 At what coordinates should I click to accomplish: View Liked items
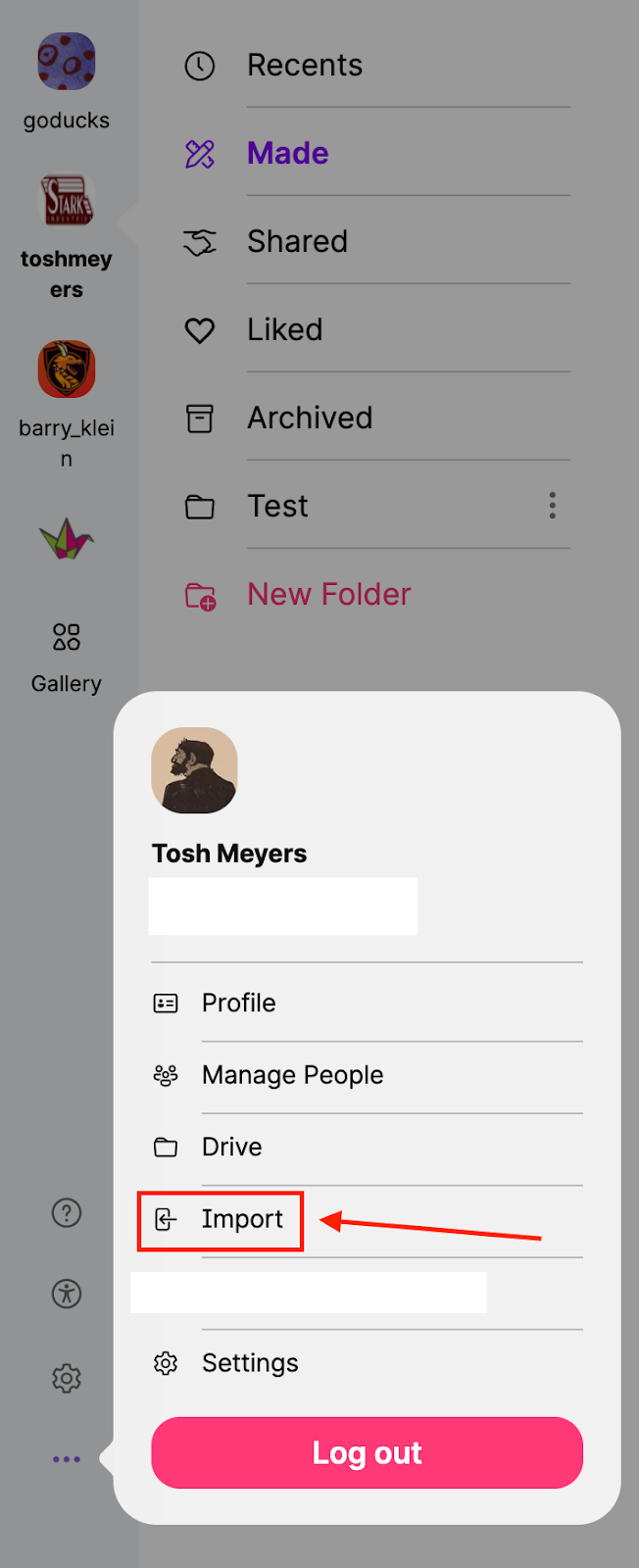point(284,330)
